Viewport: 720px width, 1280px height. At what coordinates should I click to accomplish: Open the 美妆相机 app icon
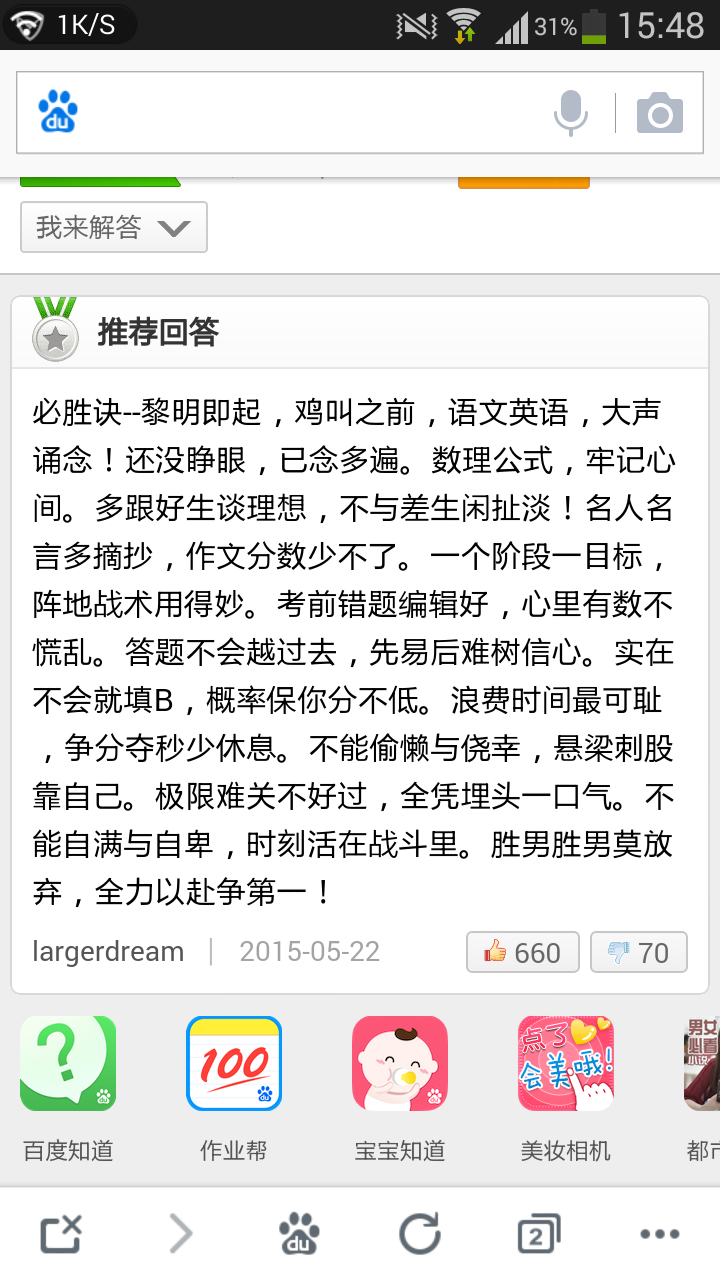coord(565,1064)
